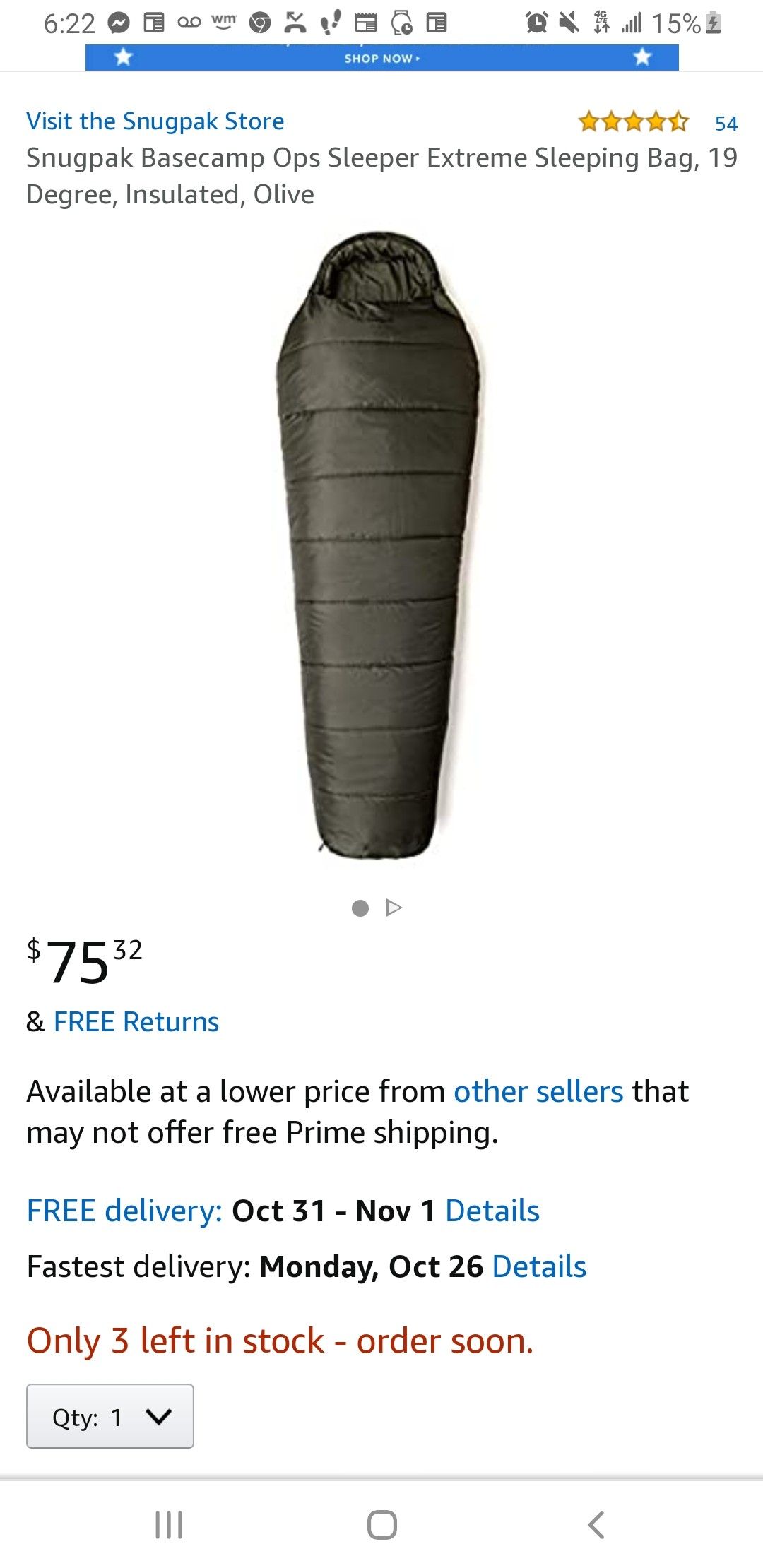The width and height of the screenshot is (763, 1568).
Task: Open the Chrome notification icon
Action: [x=260, y=21]
